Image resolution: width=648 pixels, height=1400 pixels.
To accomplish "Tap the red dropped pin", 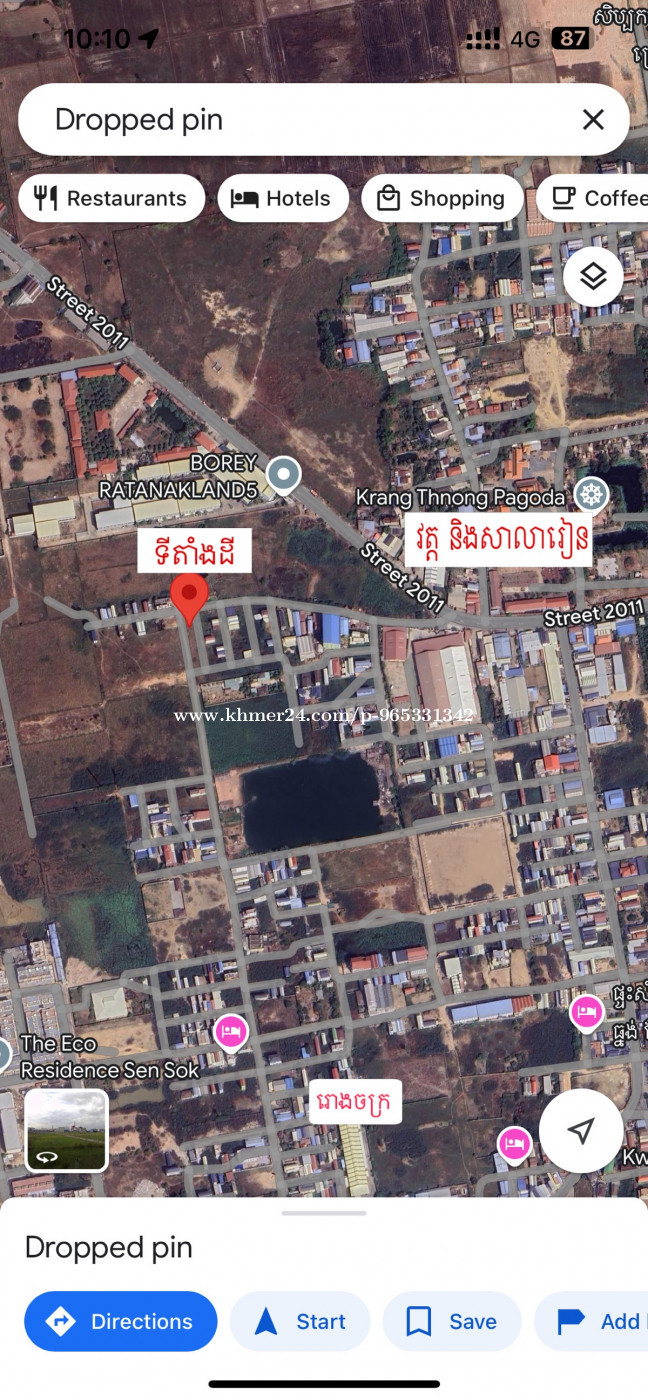I will (189, 599).
